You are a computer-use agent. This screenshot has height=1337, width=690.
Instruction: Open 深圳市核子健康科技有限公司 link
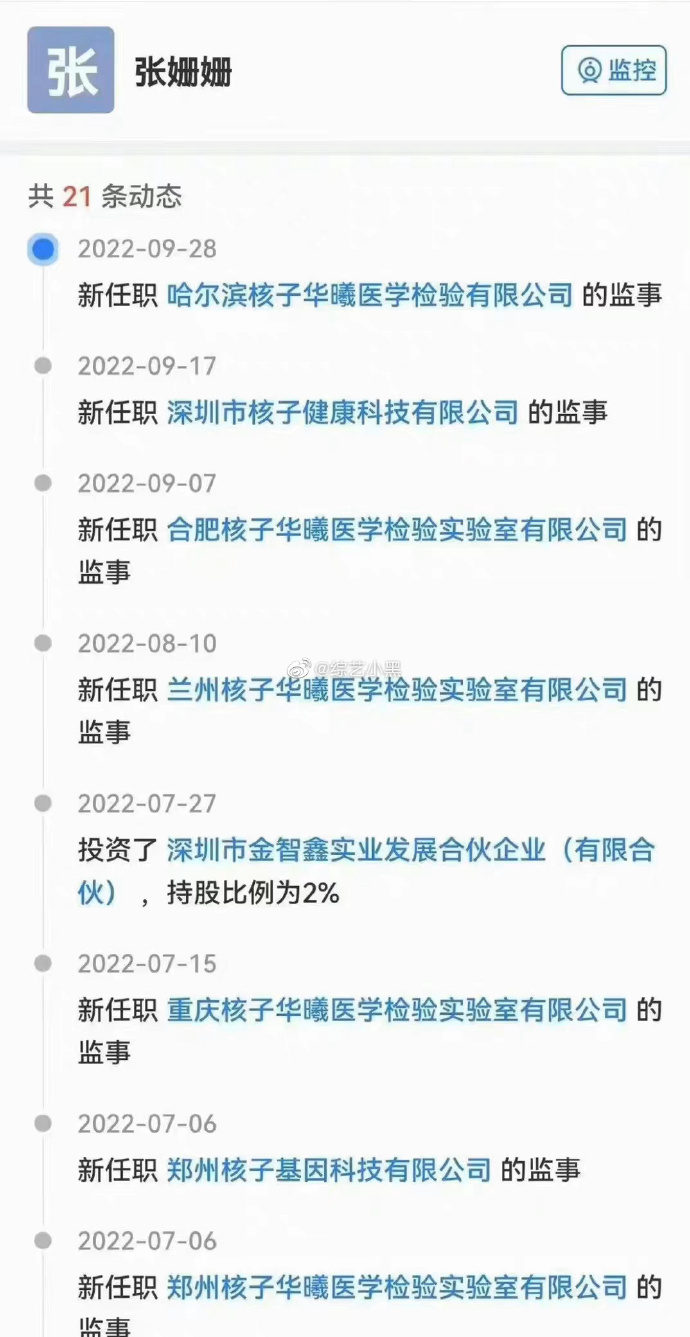tap(343, 412)
